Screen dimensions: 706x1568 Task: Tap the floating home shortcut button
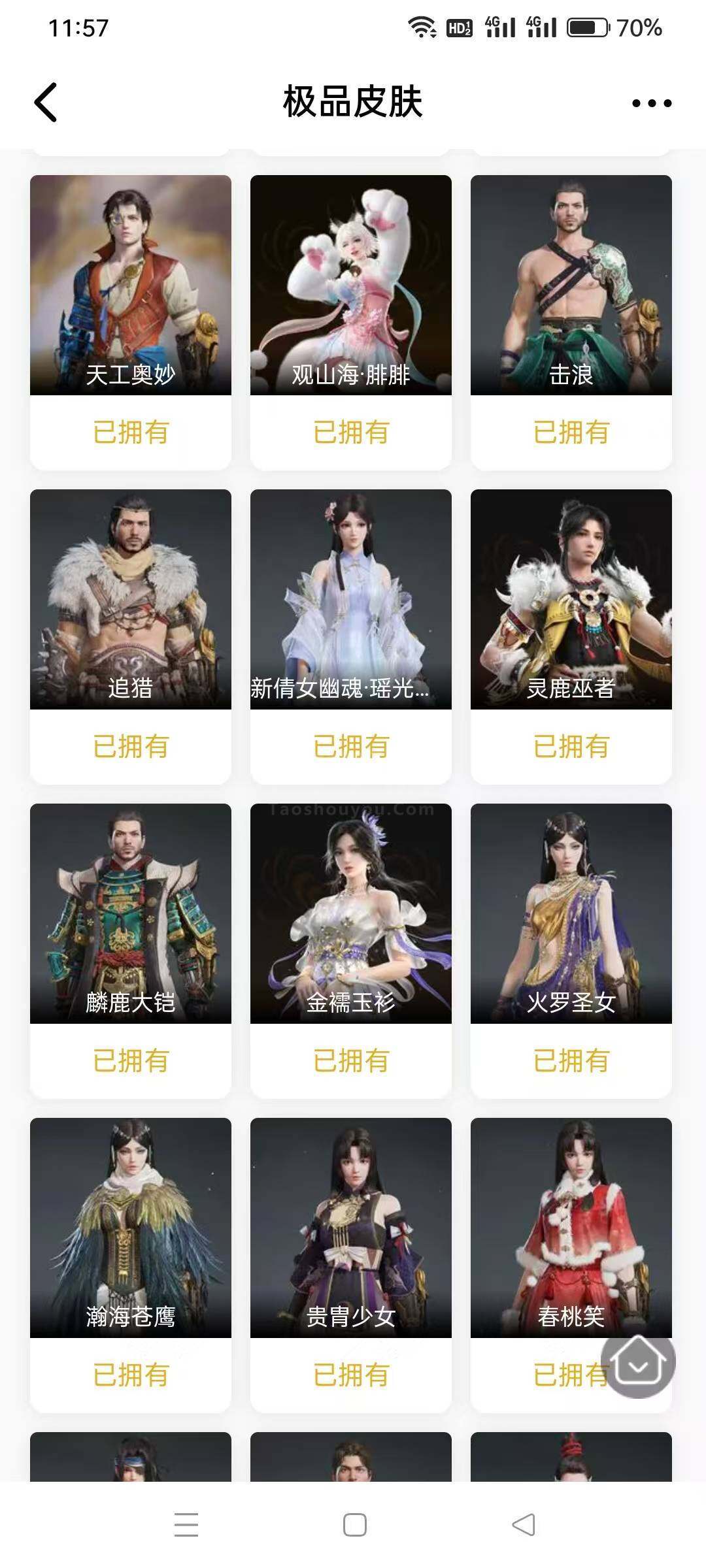pos(638,1361)
